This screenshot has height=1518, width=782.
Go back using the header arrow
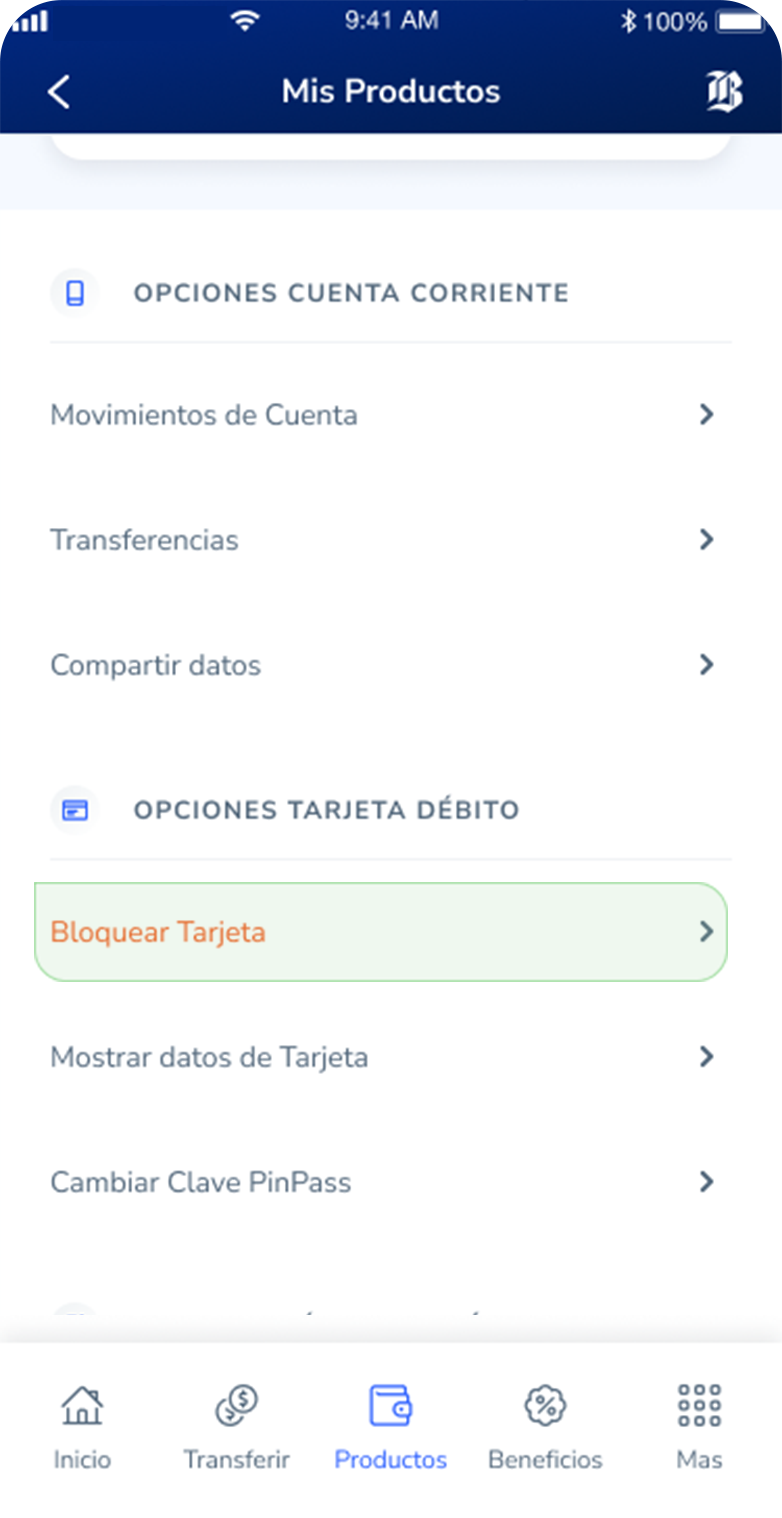tap(59, 92)
